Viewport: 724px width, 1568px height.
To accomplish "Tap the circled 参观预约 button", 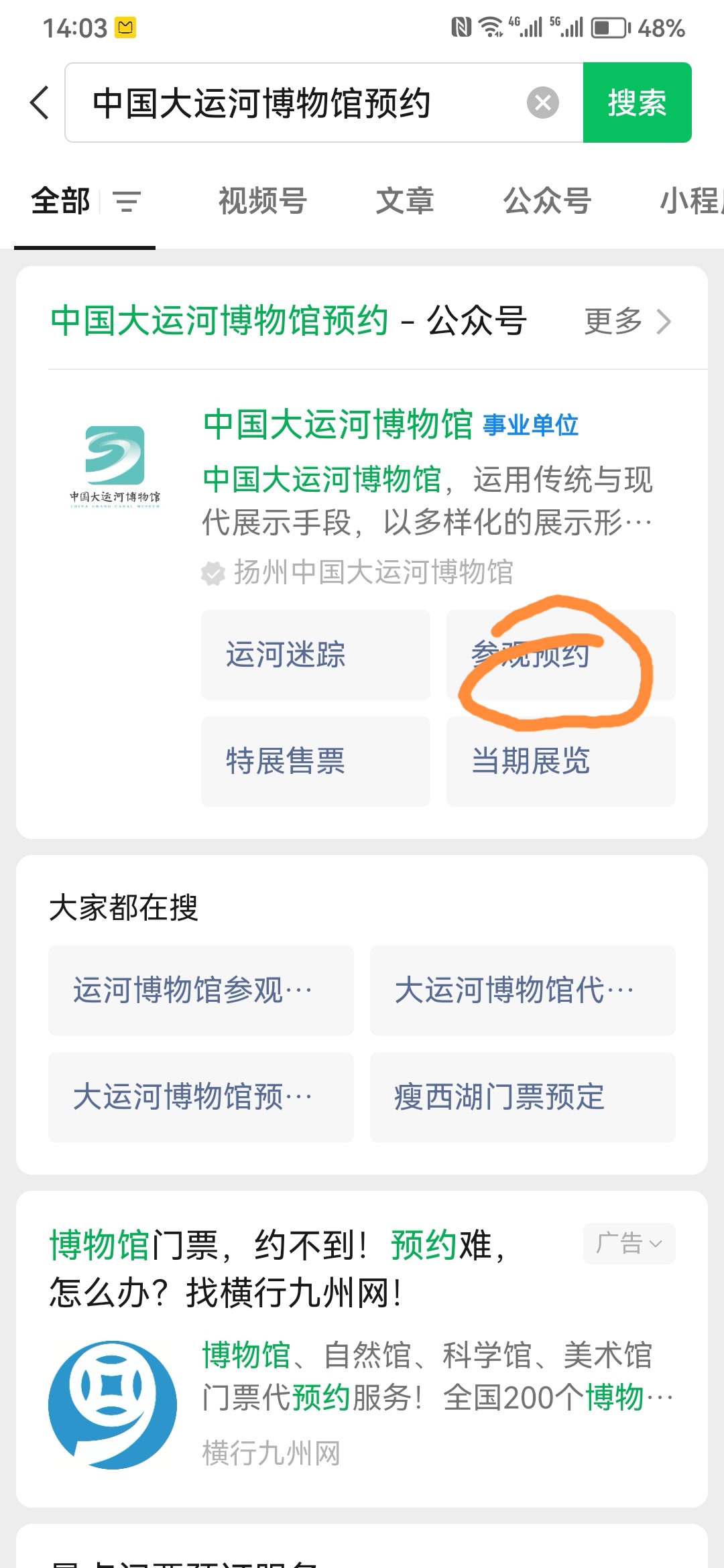I will pyautogui.click(x=560, y=655).
